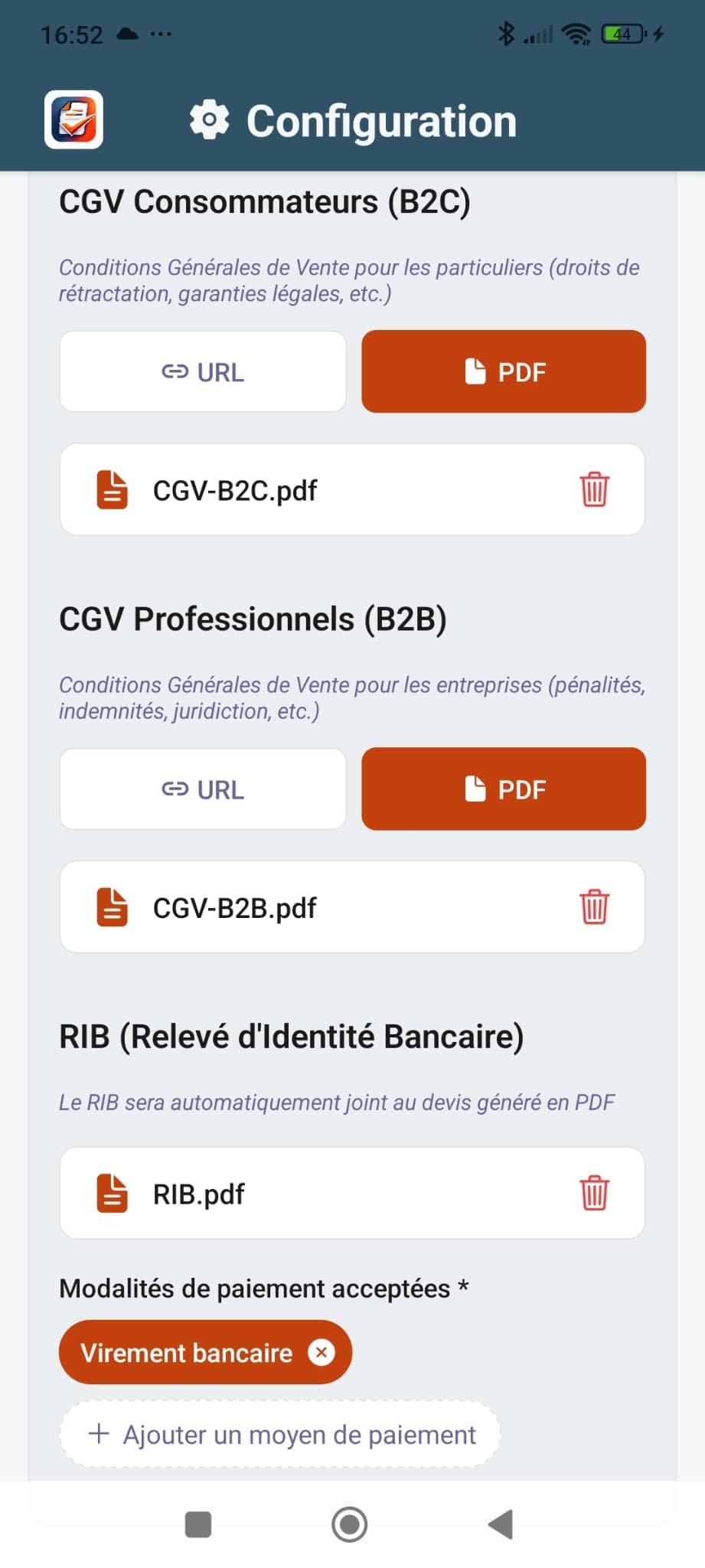Switch CGV Consommateurs B2C to URL mode
Screen dimensions: 705x1568
pos(203,372)
